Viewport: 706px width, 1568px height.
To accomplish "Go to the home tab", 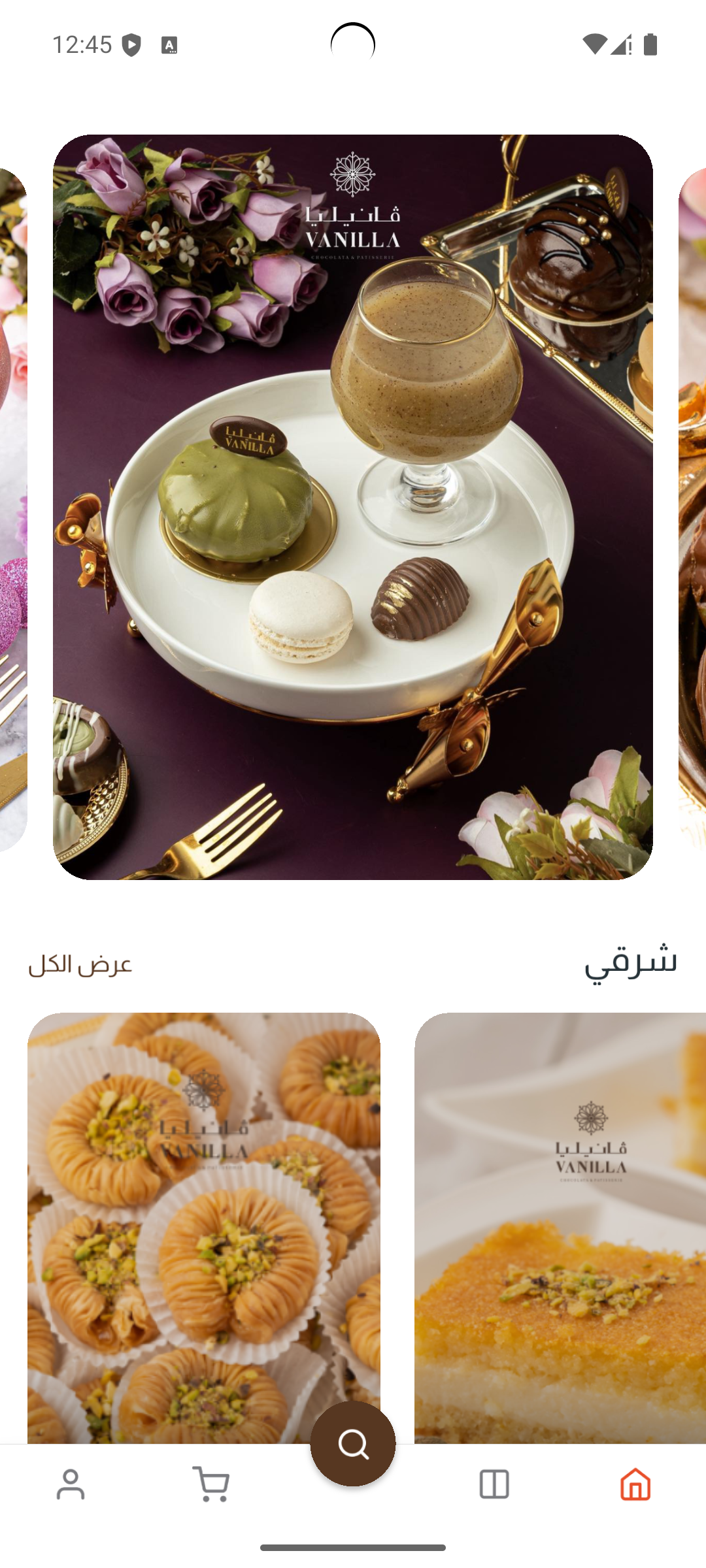I will click(x=635, y=1484).
